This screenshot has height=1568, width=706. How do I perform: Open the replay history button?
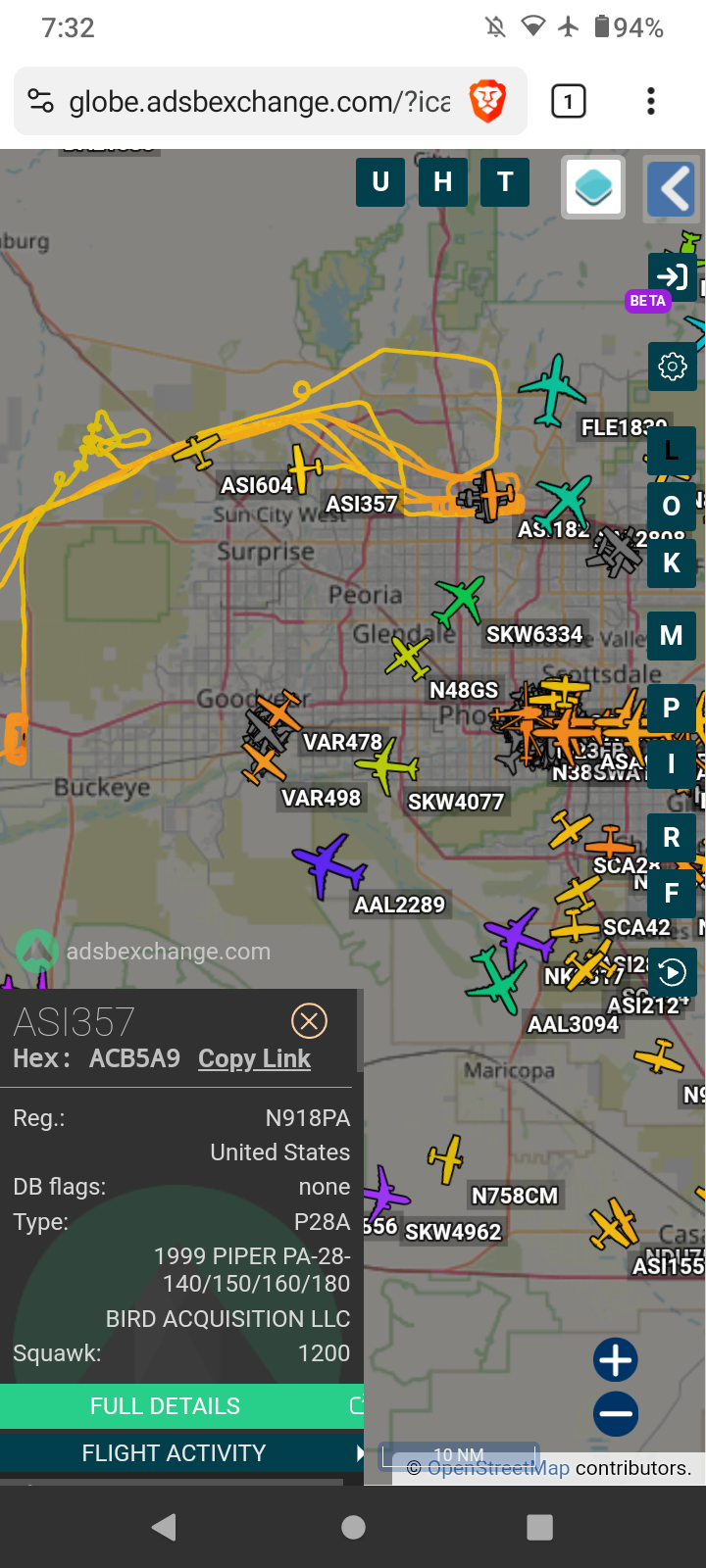click(x=673, y=972)
